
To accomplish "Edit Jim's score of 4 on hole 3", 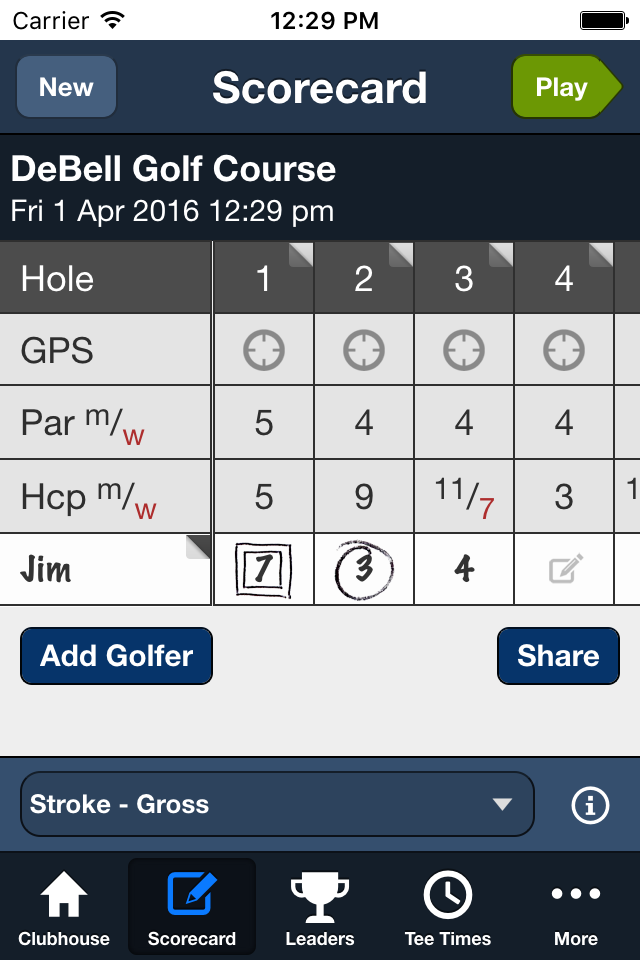I will click(x=464, y=570).
